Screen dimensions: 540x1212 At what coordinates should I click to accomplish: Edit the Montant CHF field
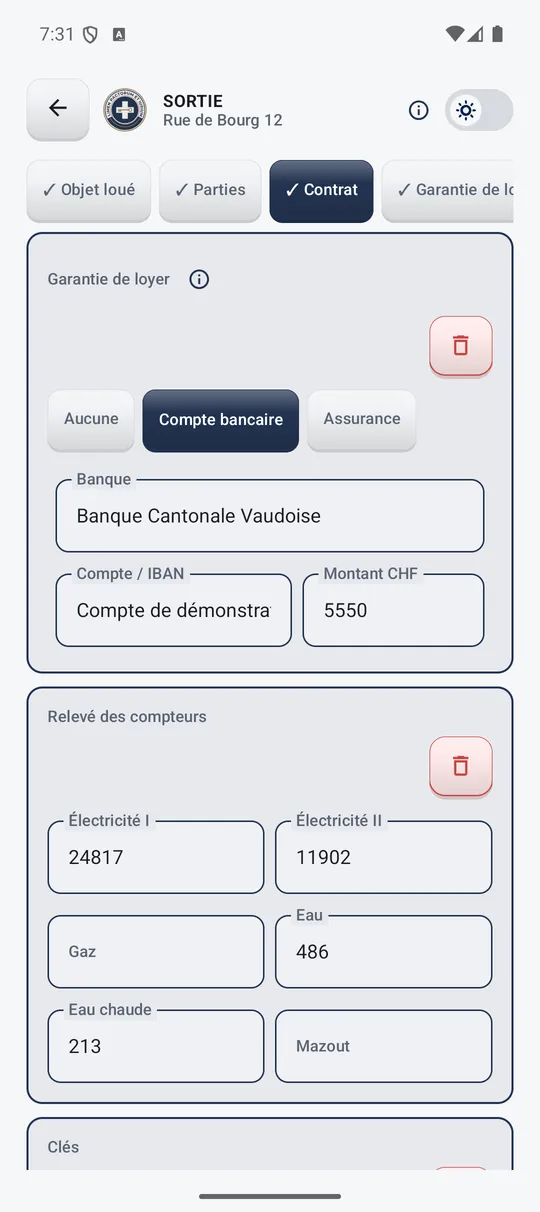coord(393,610)
